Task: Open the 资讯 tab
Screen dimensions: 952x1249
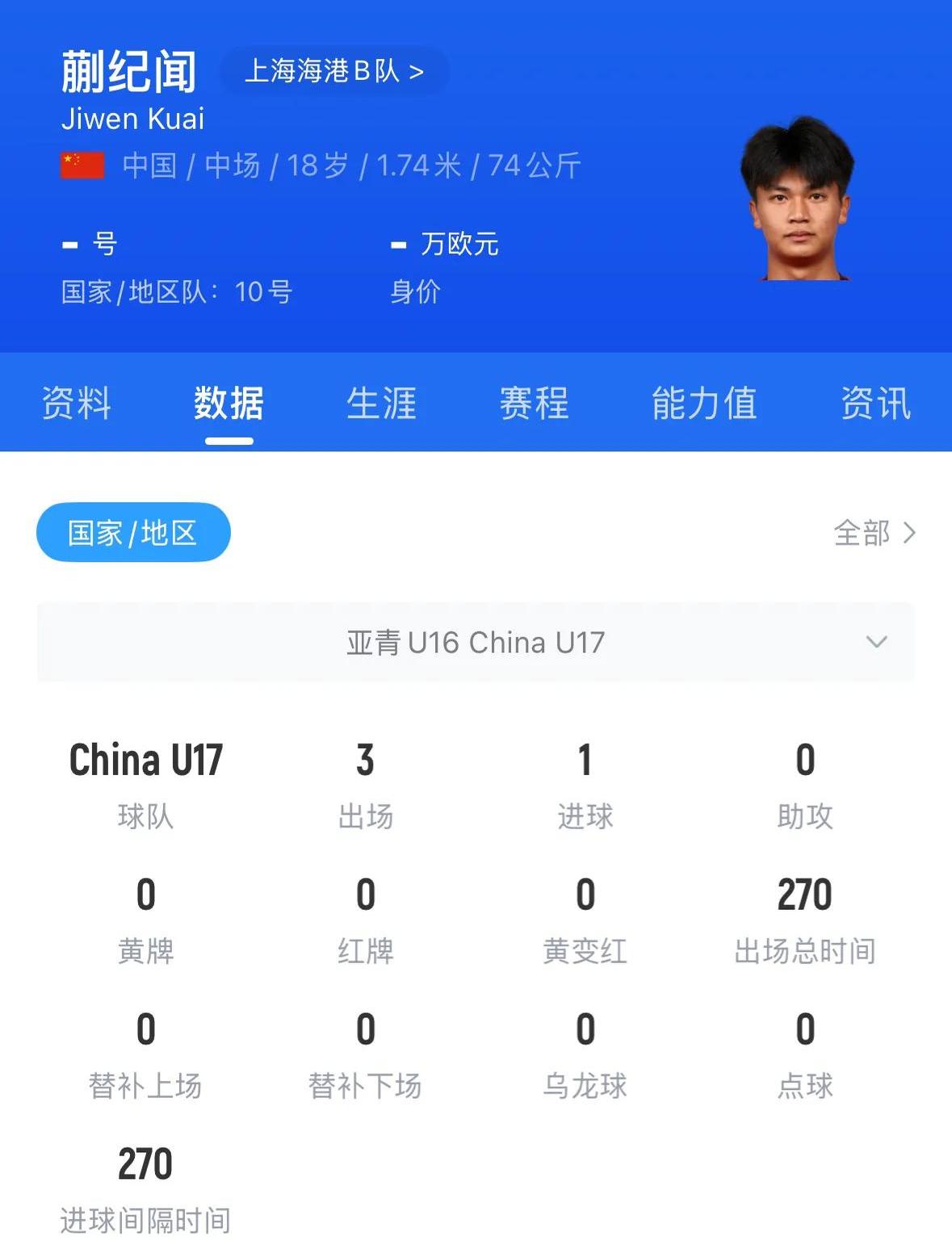Action: coord(876,404)
